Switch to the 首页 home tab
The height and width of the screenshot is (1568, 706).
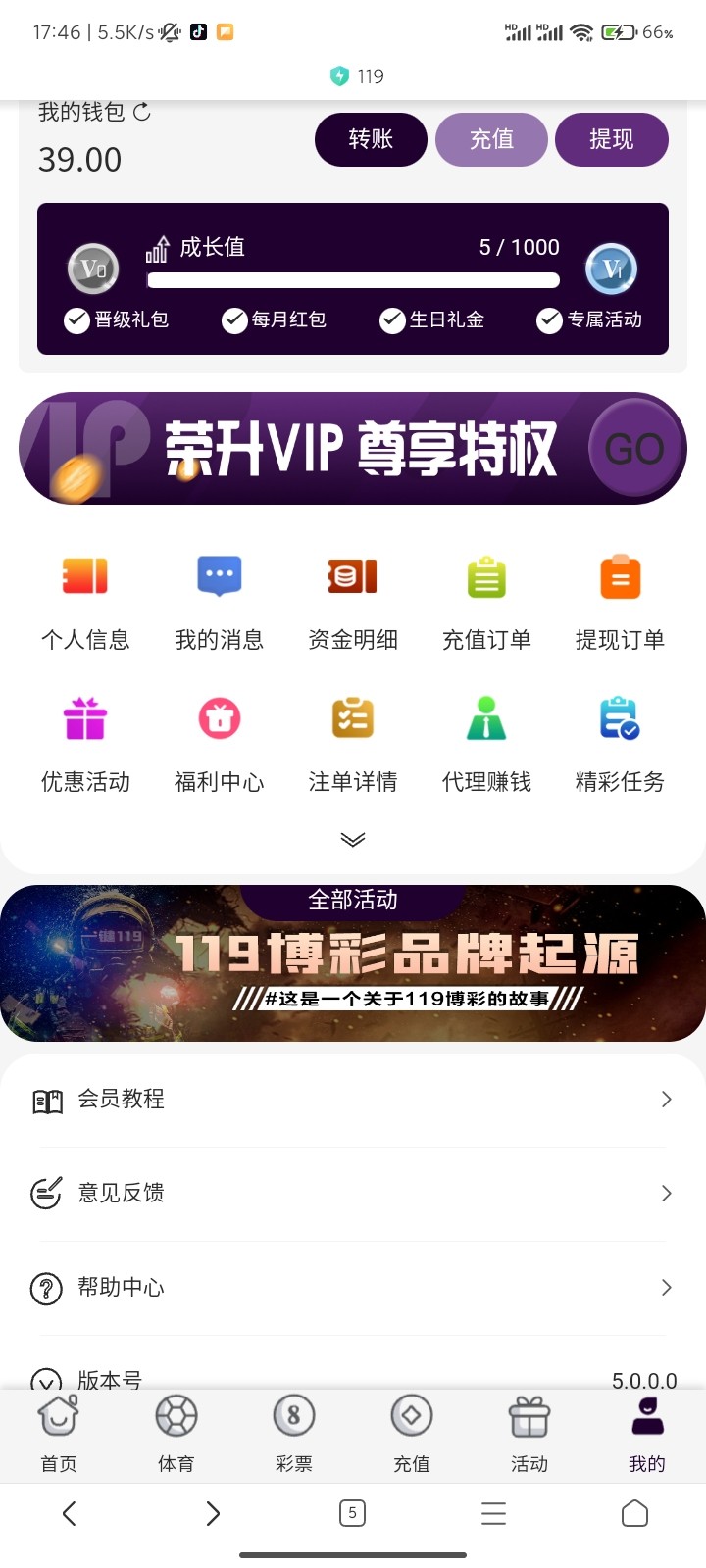pos(59,1434)
